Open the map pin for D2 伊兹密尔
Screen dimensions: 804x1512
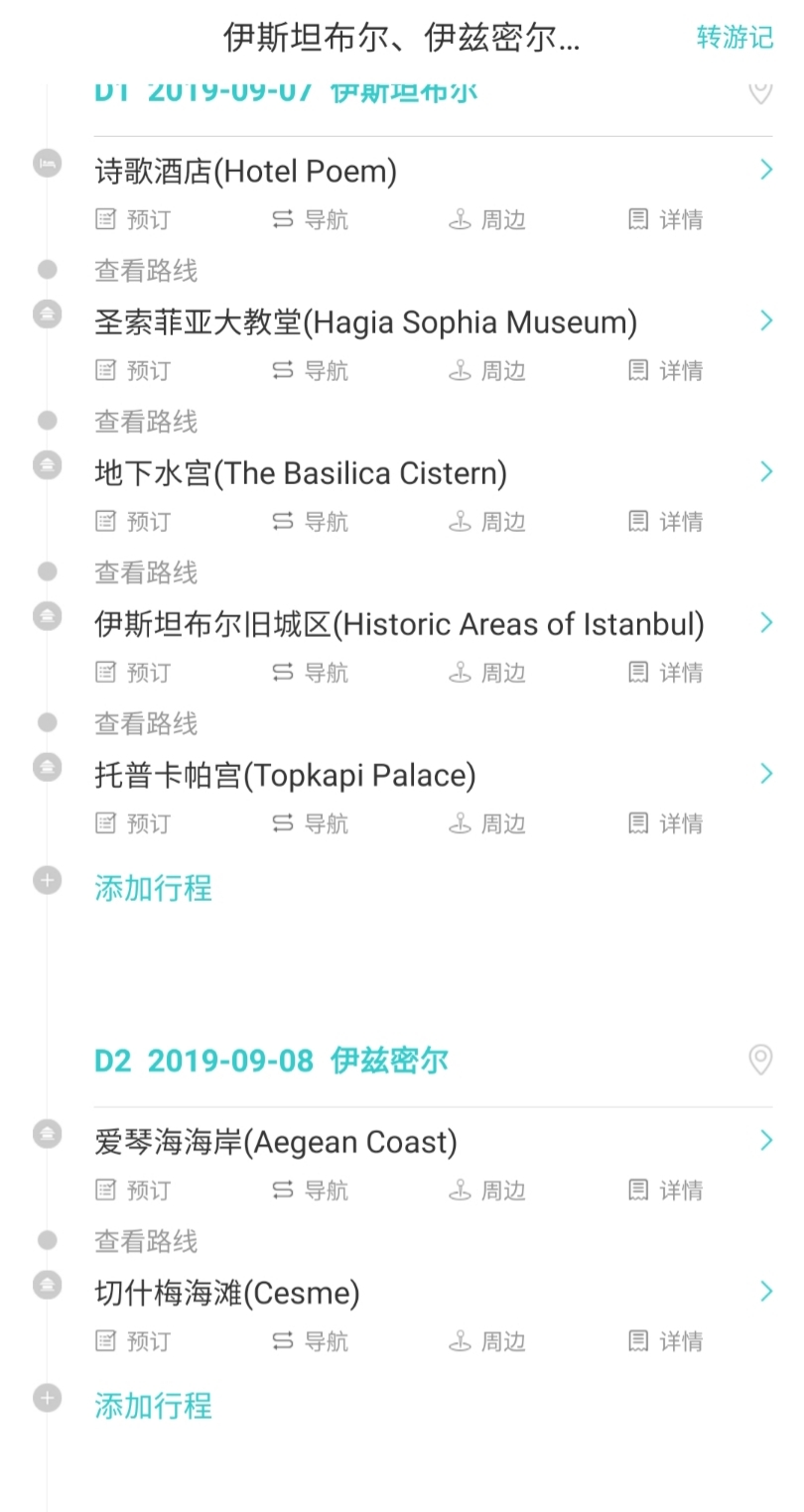click(x=760, y=1060)
